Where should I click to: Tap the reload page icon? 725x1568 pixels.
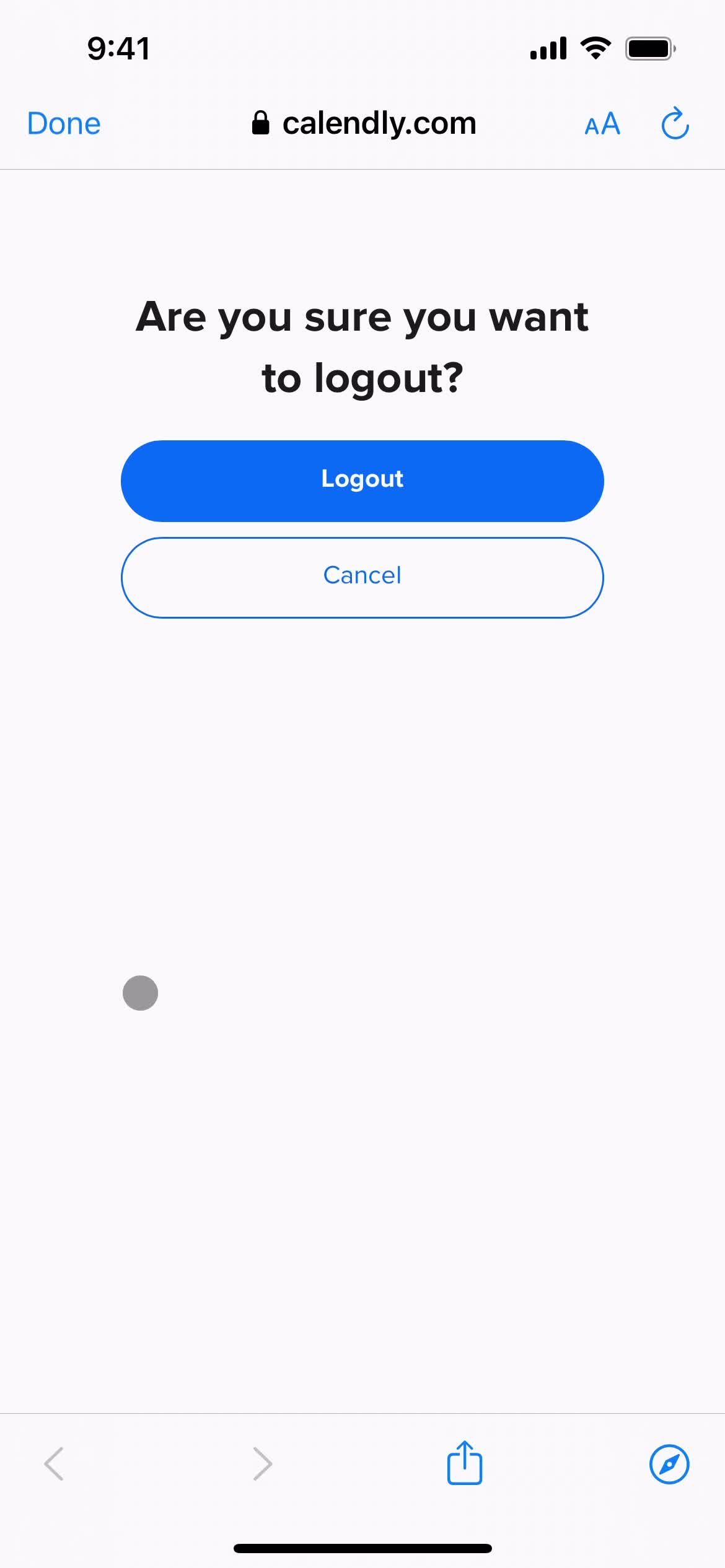point(675,123)
